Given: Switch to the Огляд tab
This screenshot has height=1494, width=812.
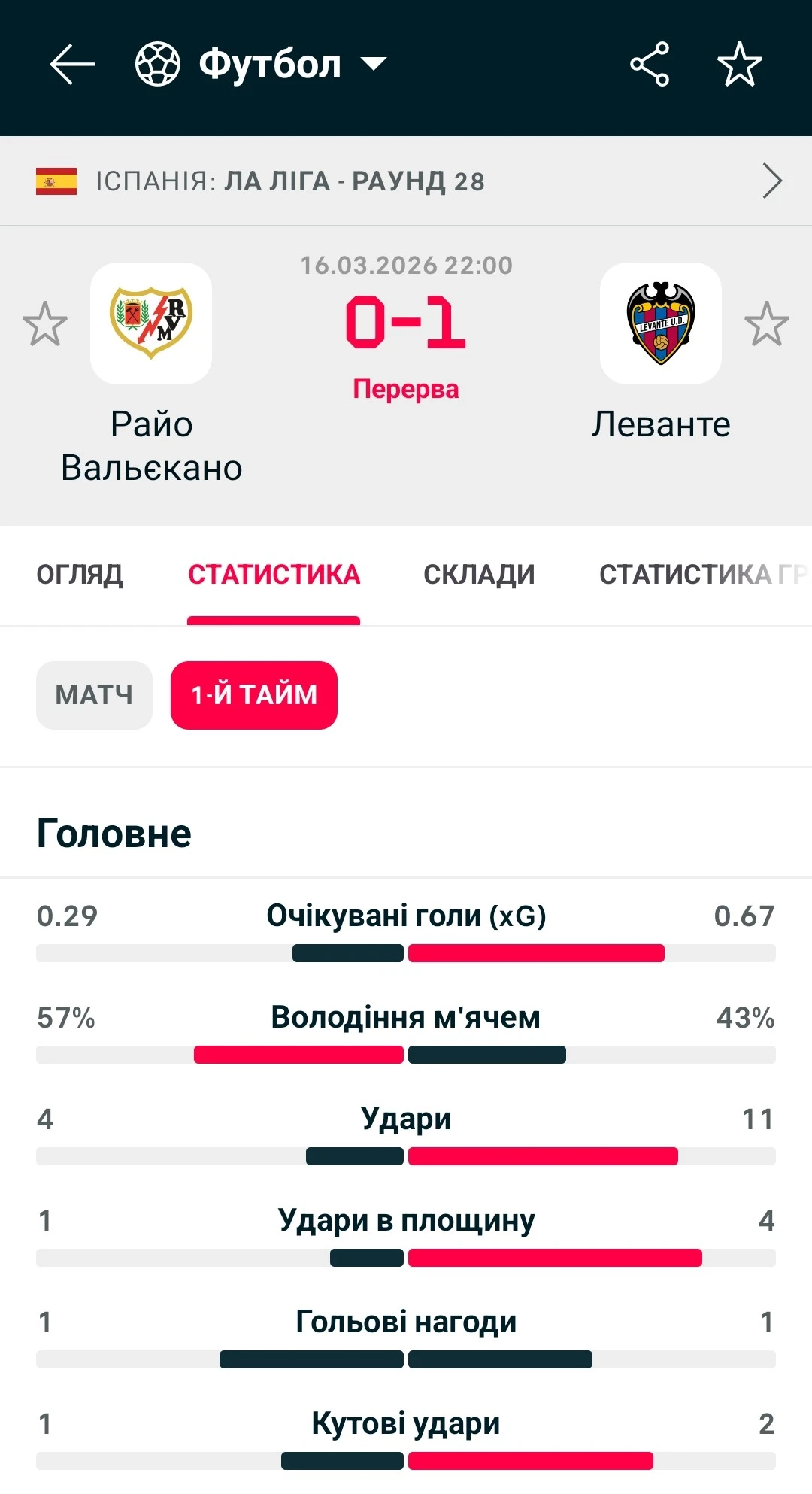Looking at the screenshot, I should pos(80,575).
